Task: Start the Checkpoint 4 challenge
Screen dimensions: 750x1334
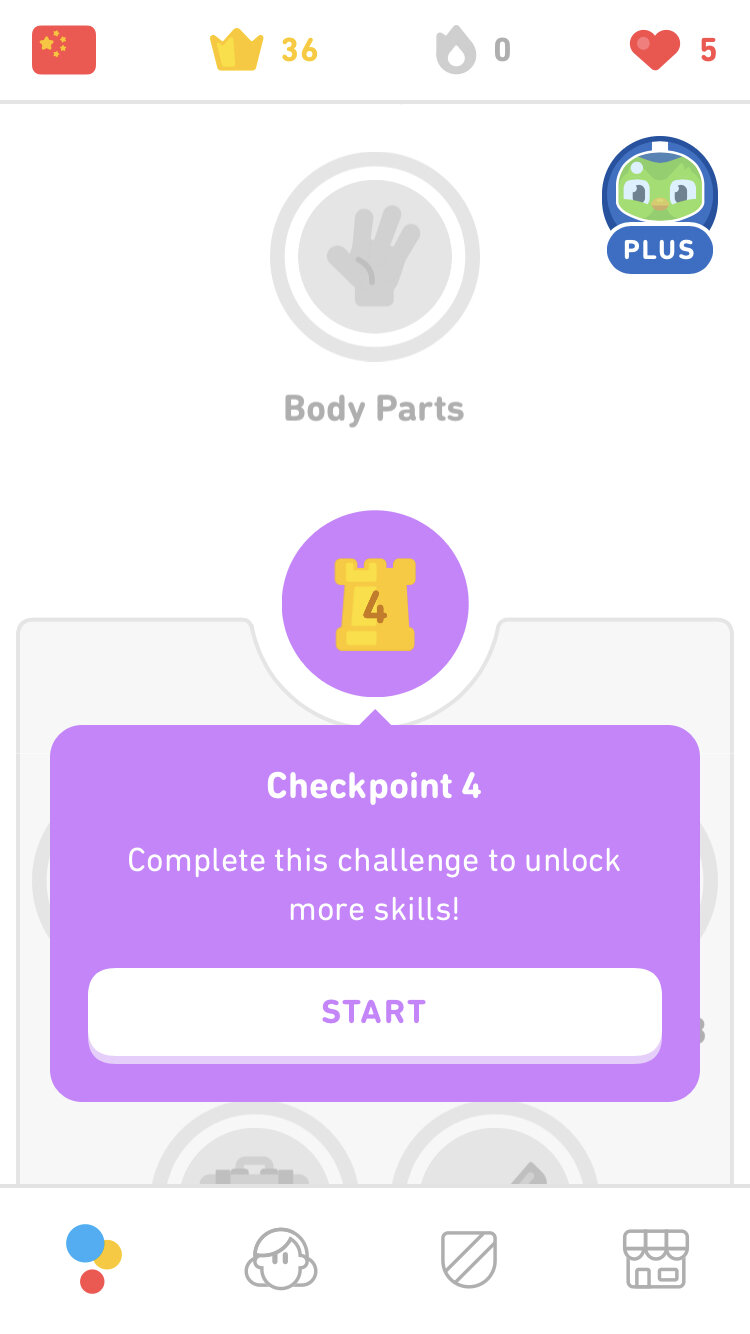Action: (x=375, y=1012)
